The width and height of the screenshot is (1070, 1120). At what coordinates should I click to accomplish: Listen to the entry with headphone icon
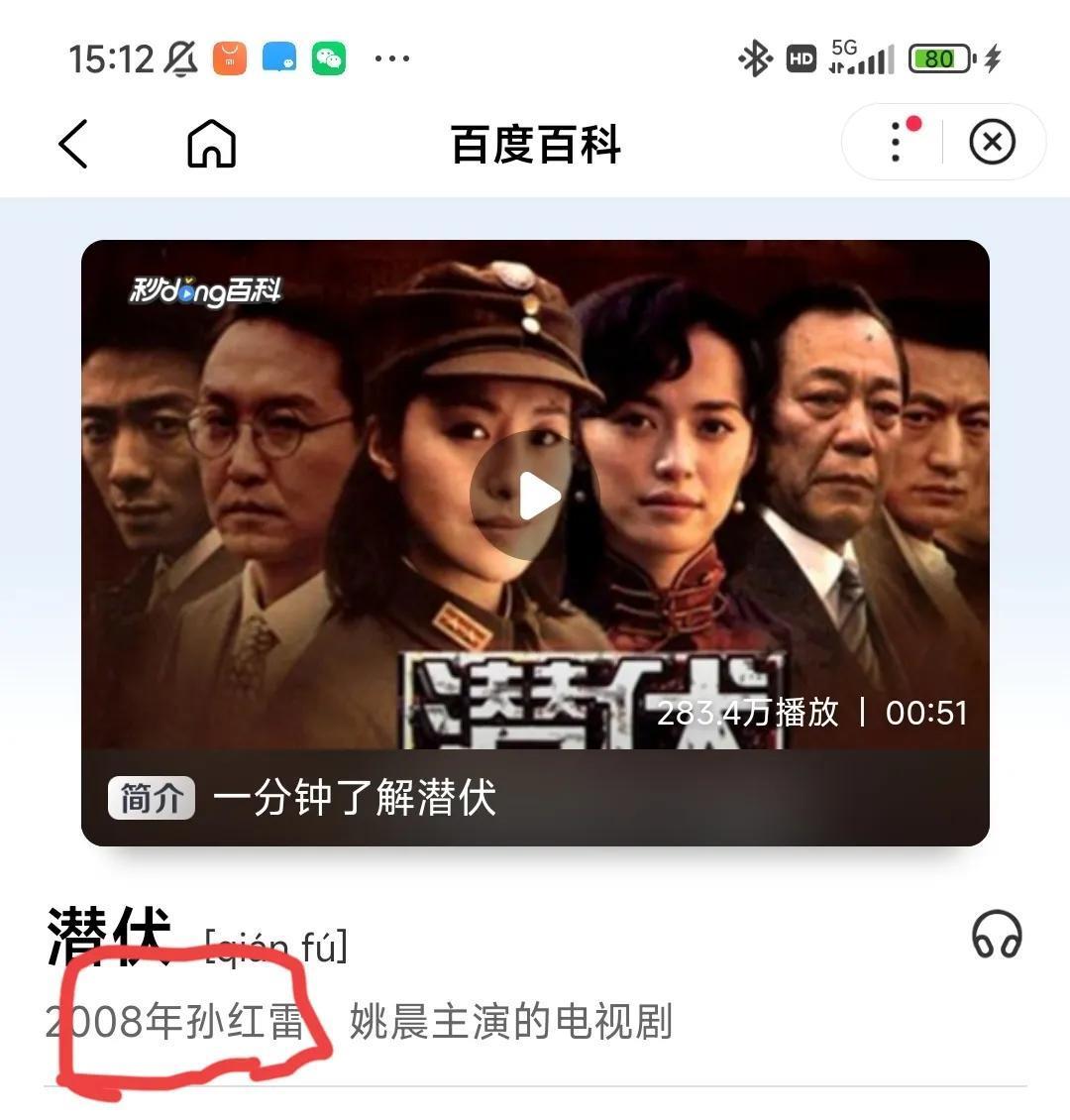(996, 934)
